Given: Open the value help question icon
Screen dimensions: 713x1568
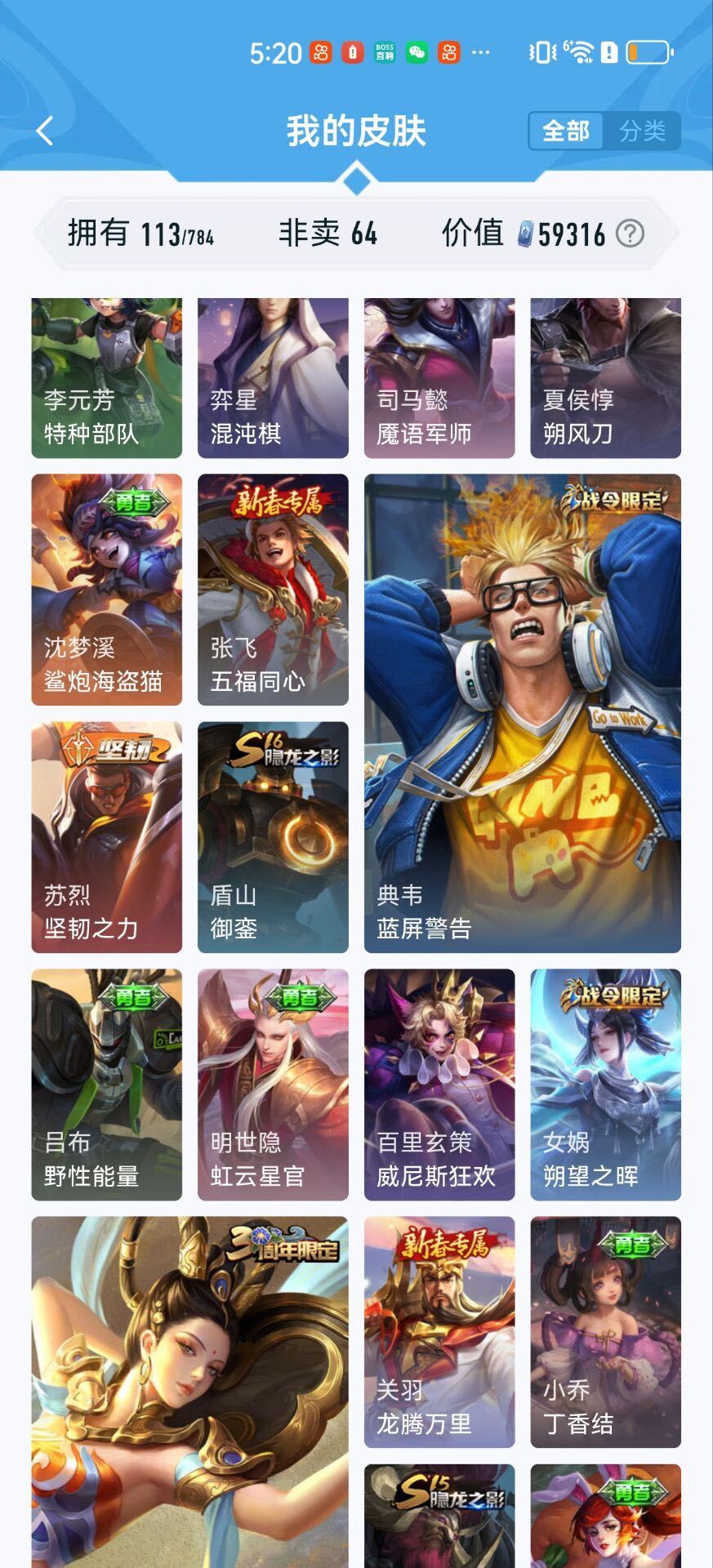Looking at the screenshot, I should (630, 234).
